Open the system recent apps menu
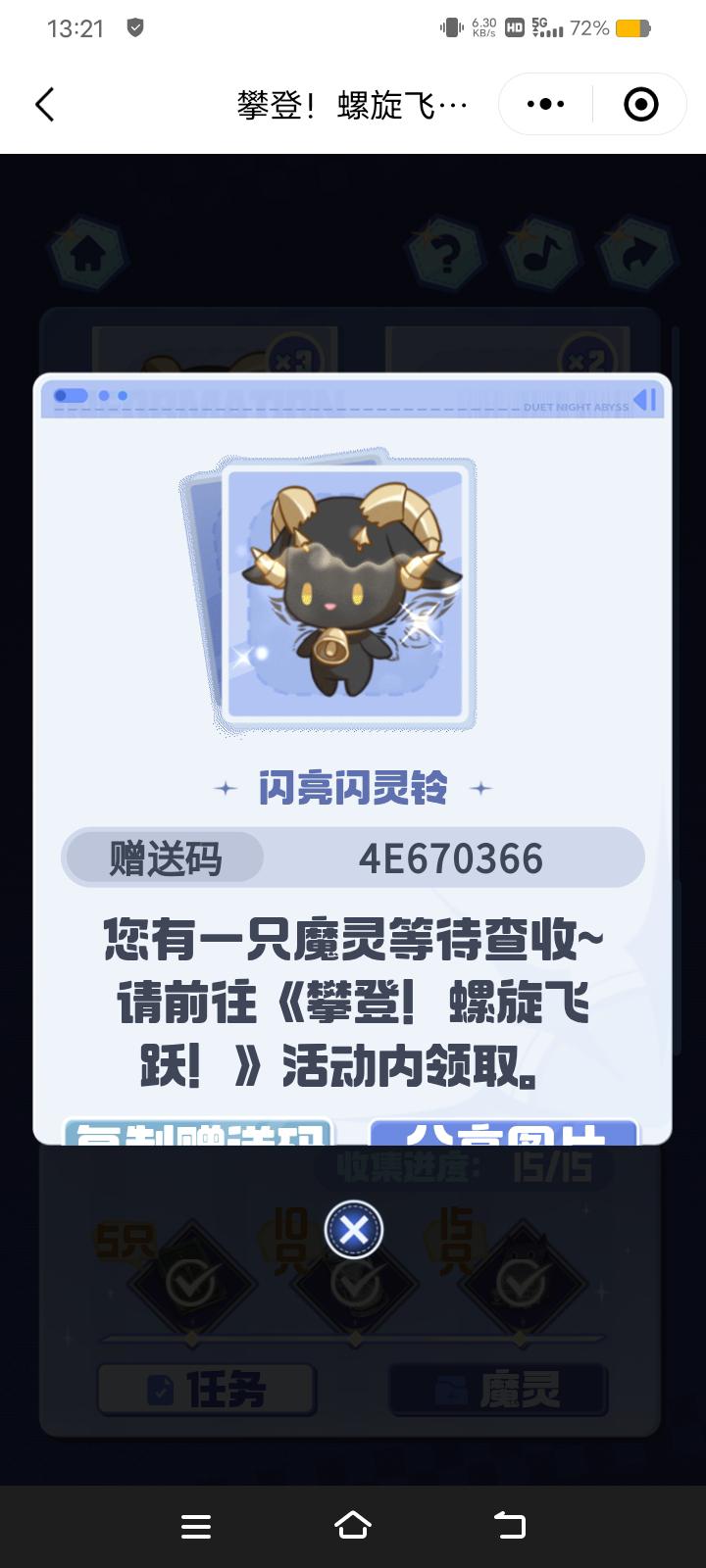 click(x=196, y=1526)
